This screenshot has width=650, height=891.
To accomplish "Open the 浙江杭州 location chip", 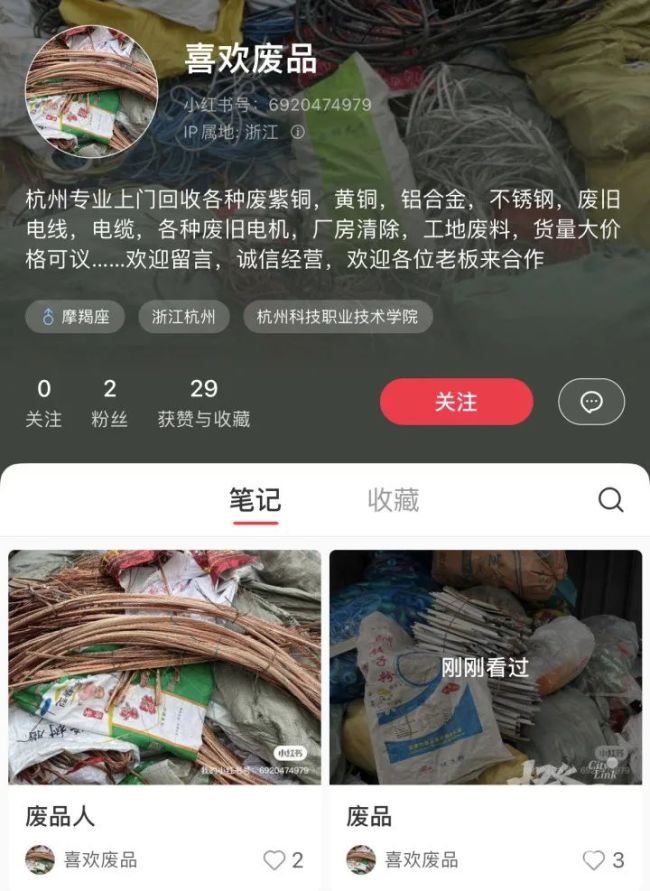I will [x=183, y=317].
